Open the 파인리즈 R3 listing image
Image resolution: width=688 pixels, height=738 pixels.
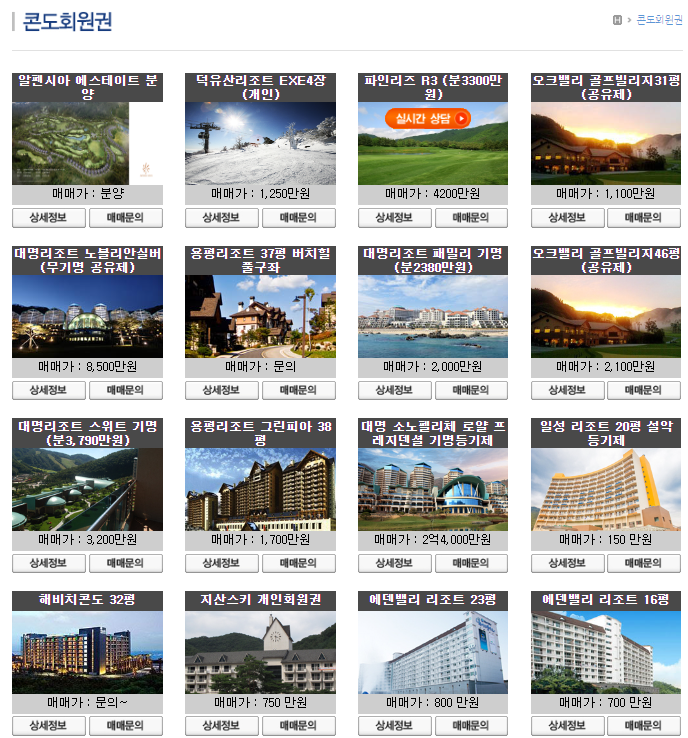432,143
